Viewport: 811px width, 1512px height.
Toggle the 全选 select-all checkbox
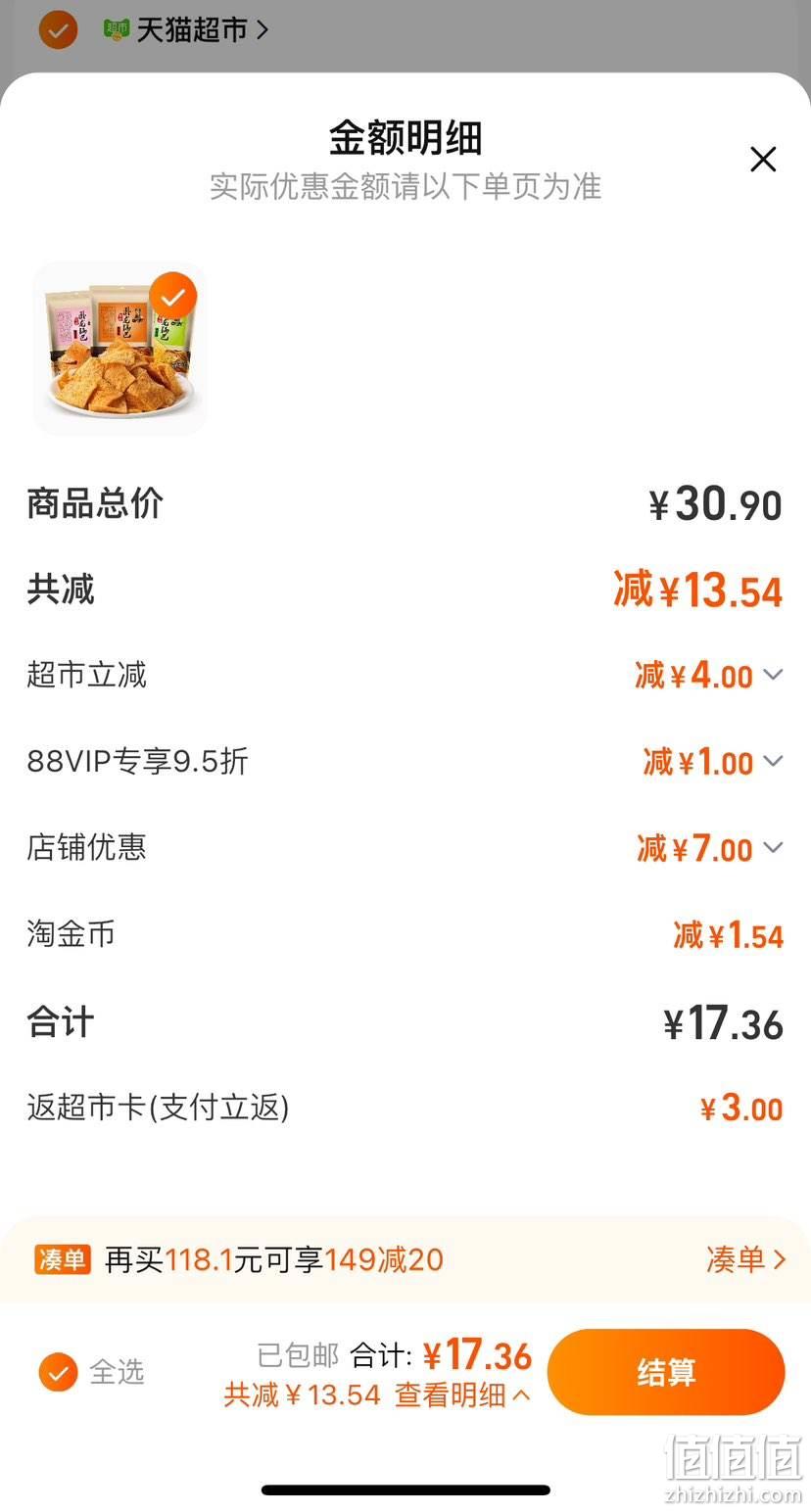[58, 1372]
